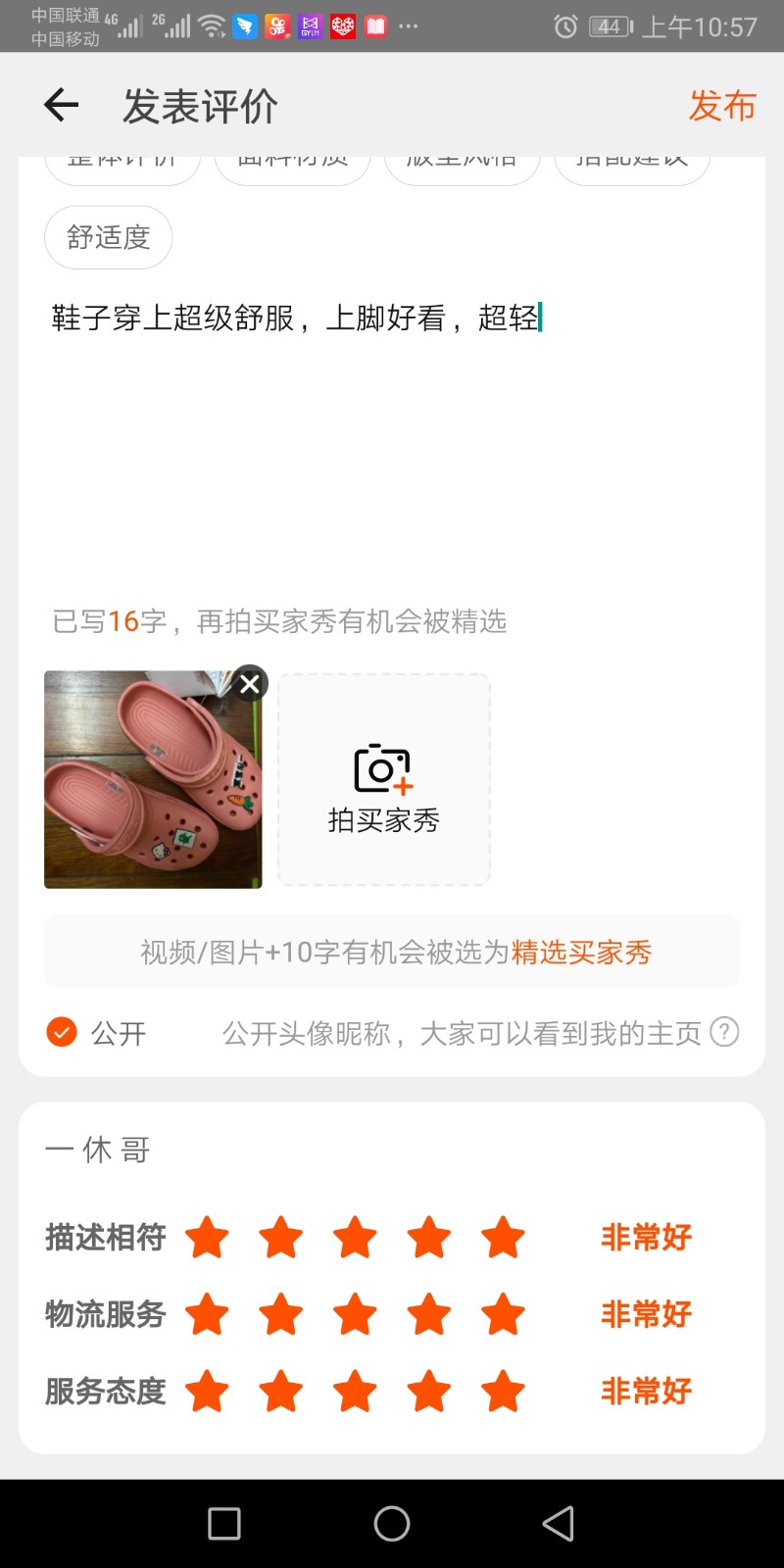Select the 舒适度 tag chip

(108, 237)
